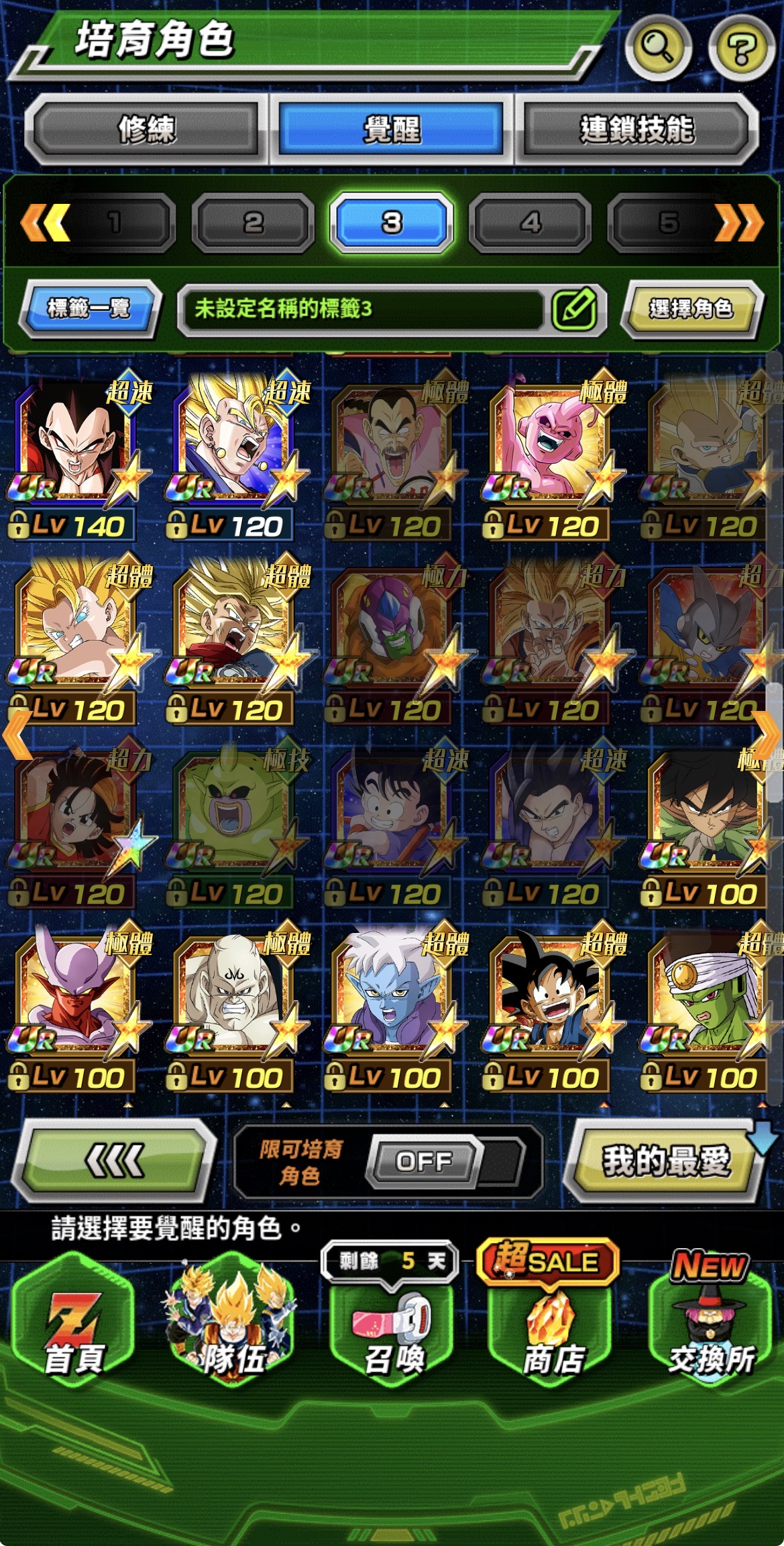784x1546 pixels.
Task: Open the question mark help icon
Action: 742,48
